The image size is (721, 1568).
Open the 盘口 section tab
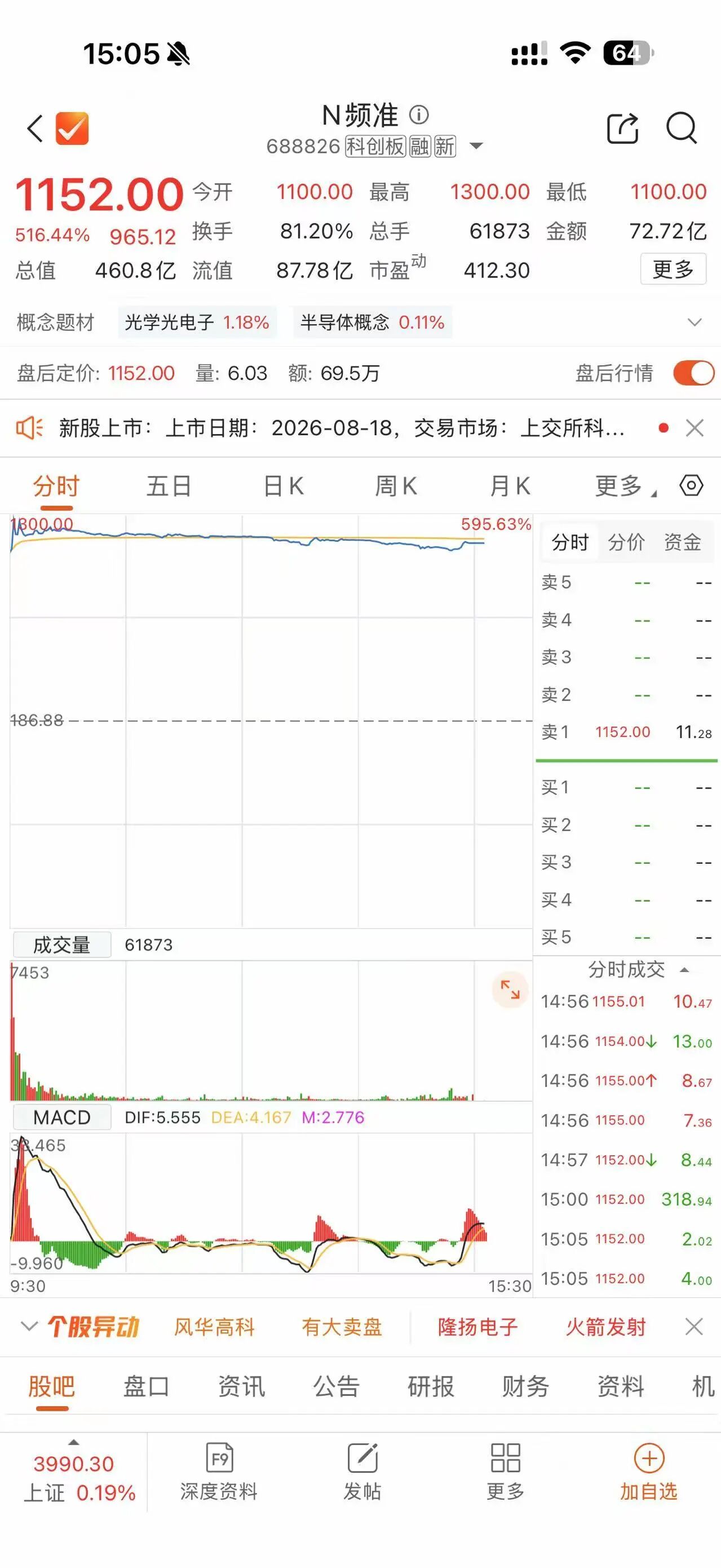[x=146, y=1386]
